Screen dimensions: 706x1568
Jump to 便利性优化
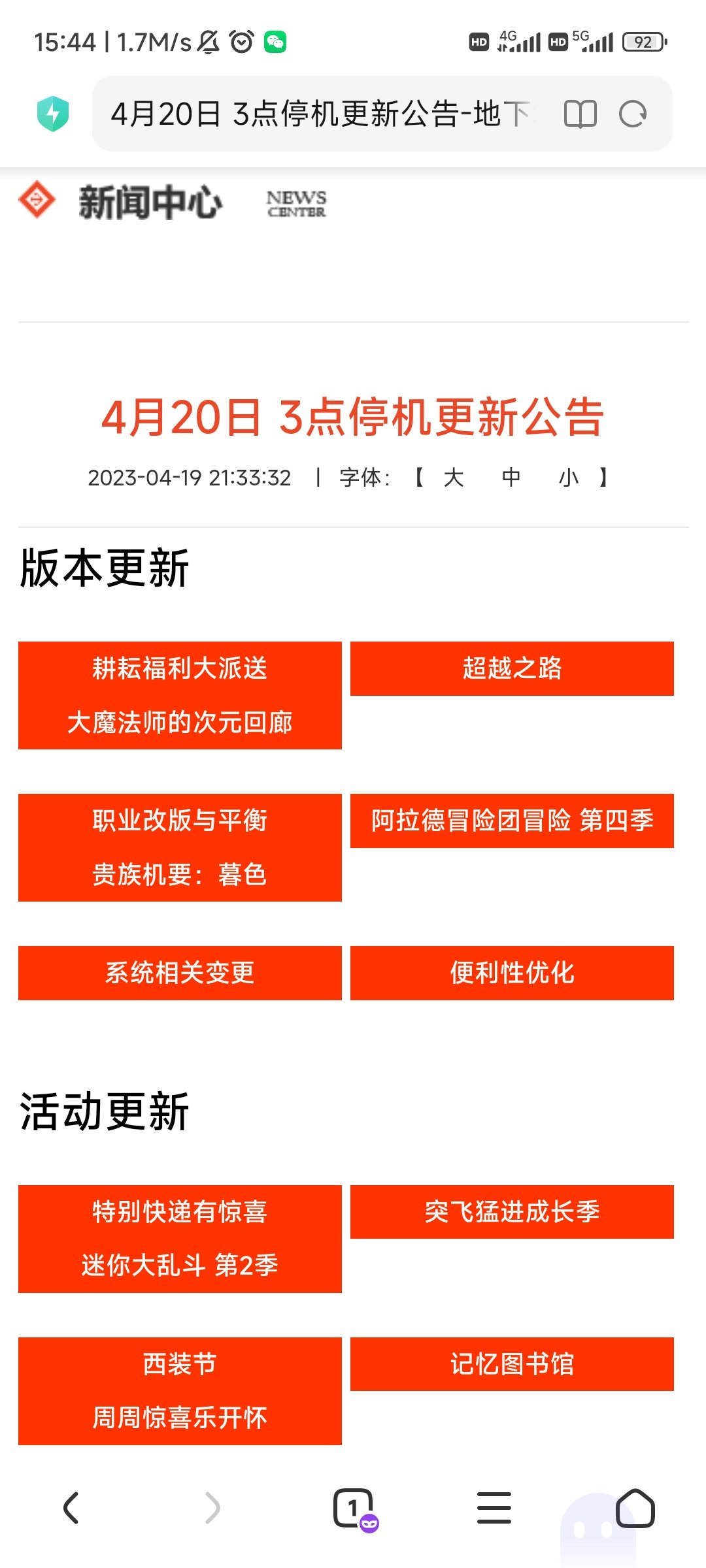pyautogui.click(x=512, y=973)
